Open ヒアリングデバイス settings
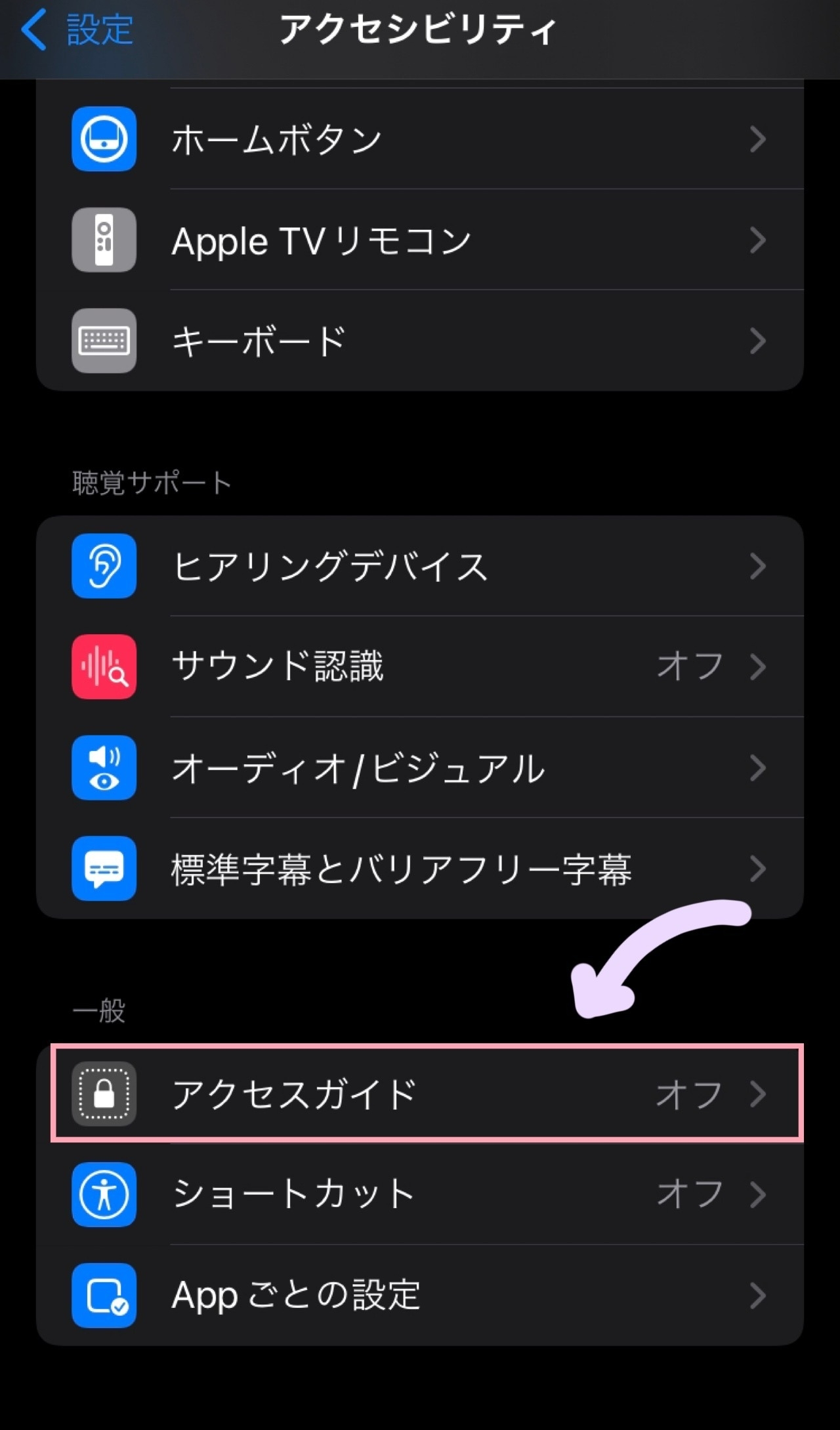 click(x=420, y=566)
